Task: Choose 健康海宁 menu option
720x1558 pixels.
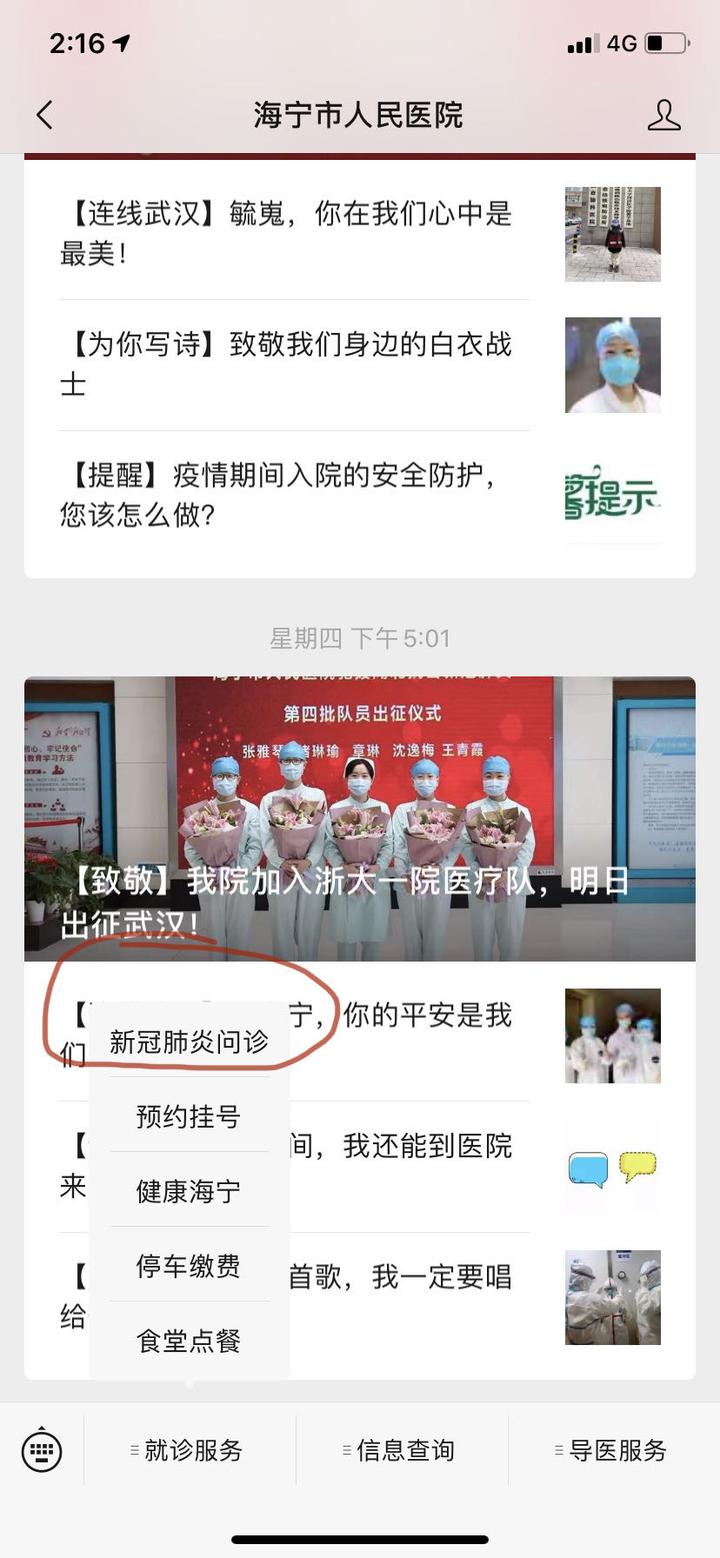Action: [x=189, y=1191]
